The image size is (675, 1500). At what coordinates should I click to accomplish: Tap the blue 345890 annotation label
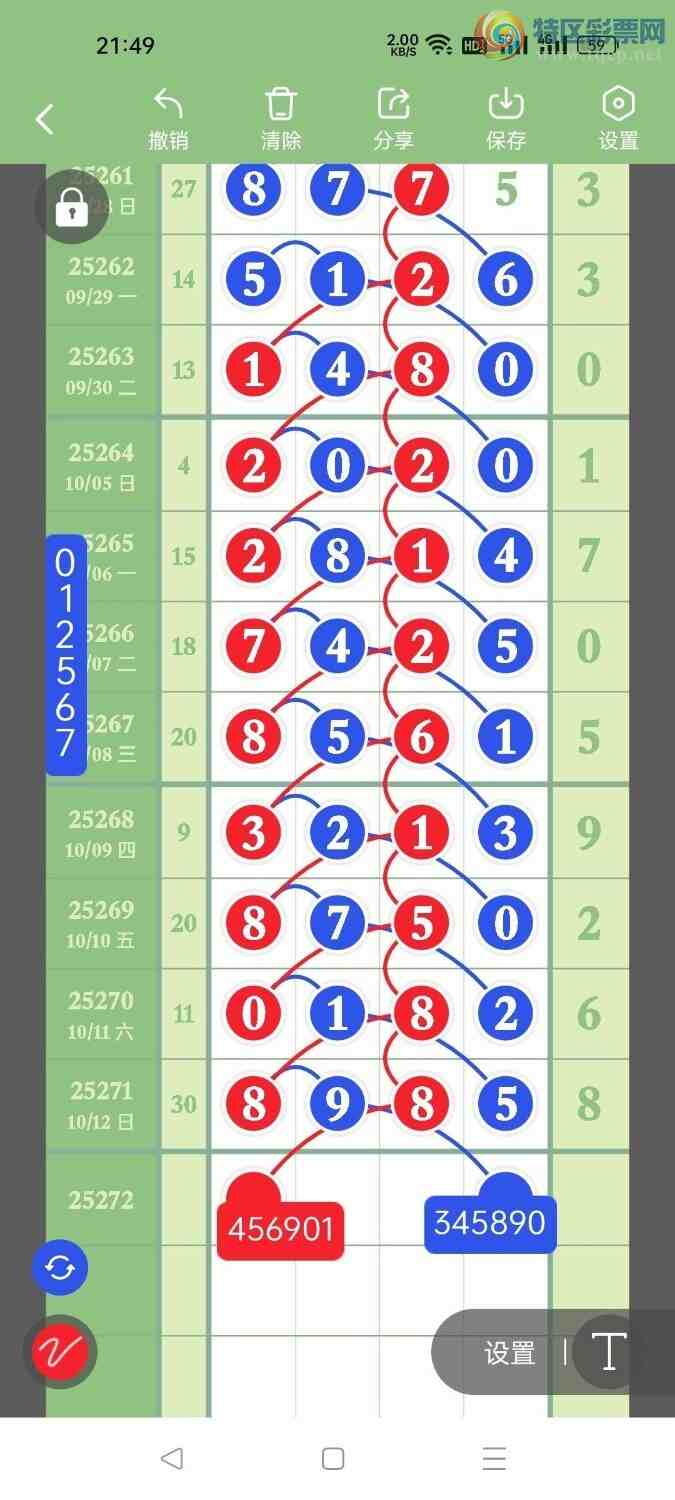point(490,1223)
